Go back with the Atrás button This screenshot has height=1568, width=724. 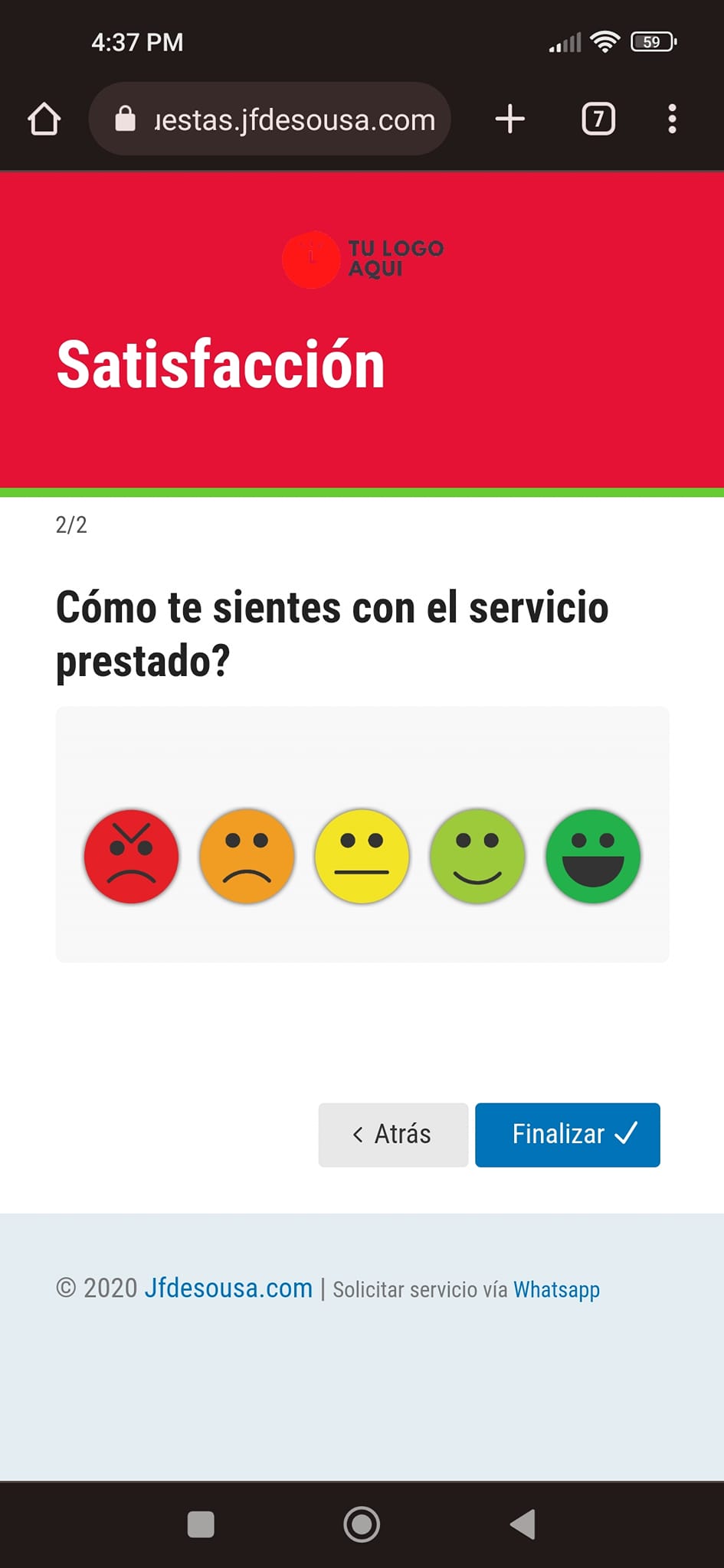(392, 1134)
